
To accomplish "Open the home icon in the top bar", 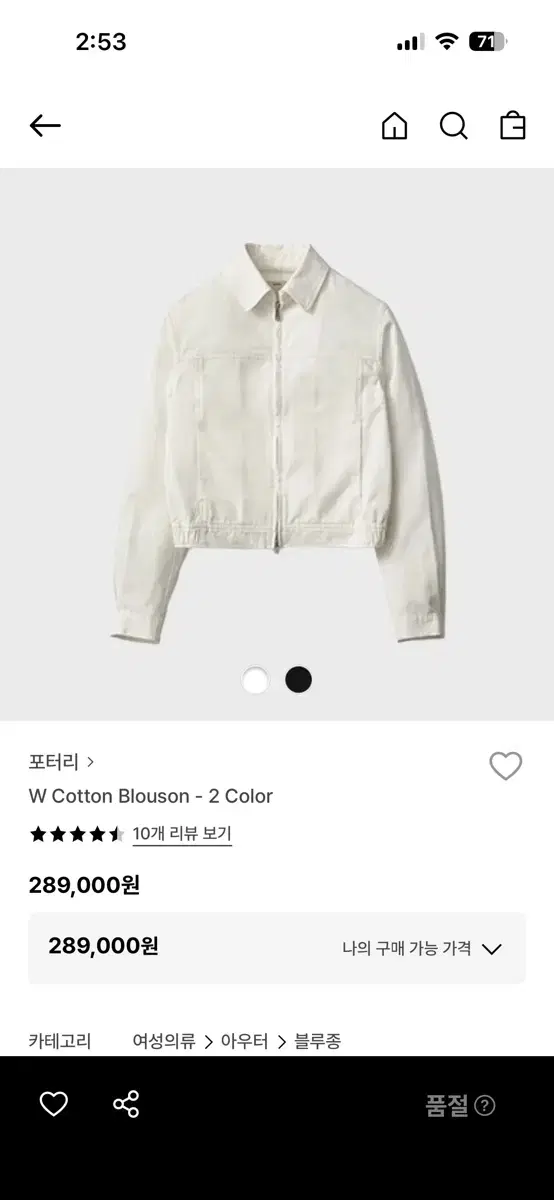I will [x=395, y=126].
